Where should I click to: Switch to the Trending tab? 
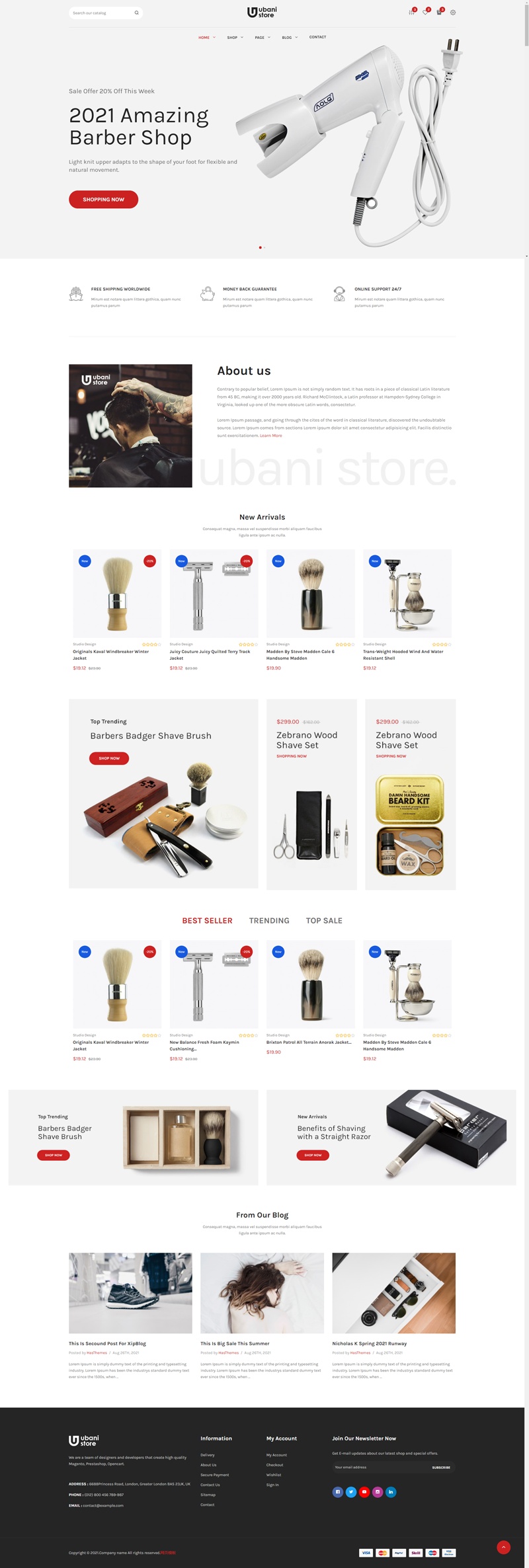coord(269,920)
